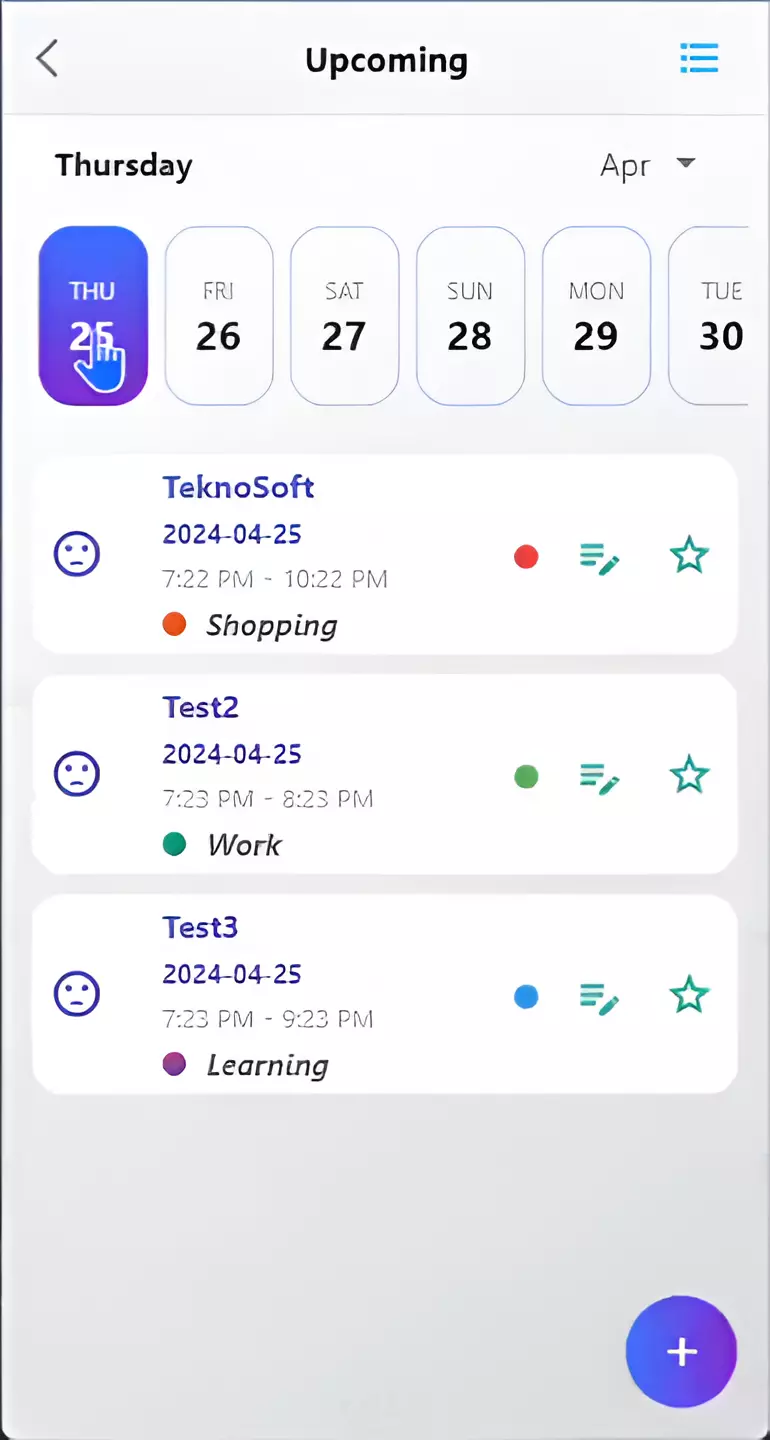Go back using the top-left arrow
Viewport: 770px width, 1440px height.
click(x=47, y=59)
